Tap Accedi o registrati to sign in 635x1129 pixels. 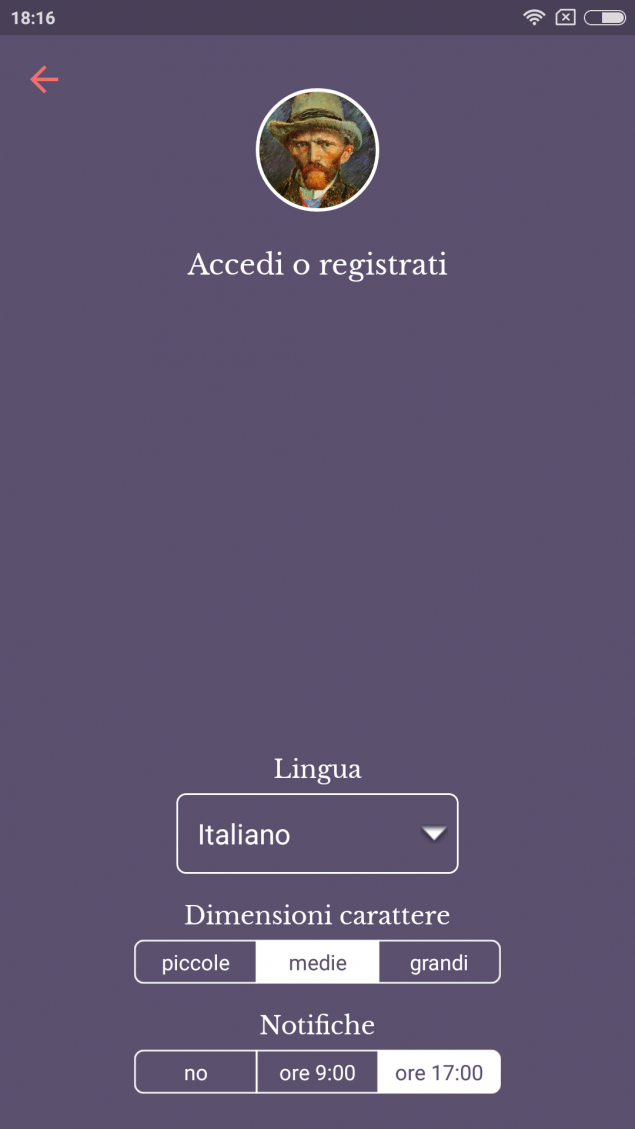[318, 264]
